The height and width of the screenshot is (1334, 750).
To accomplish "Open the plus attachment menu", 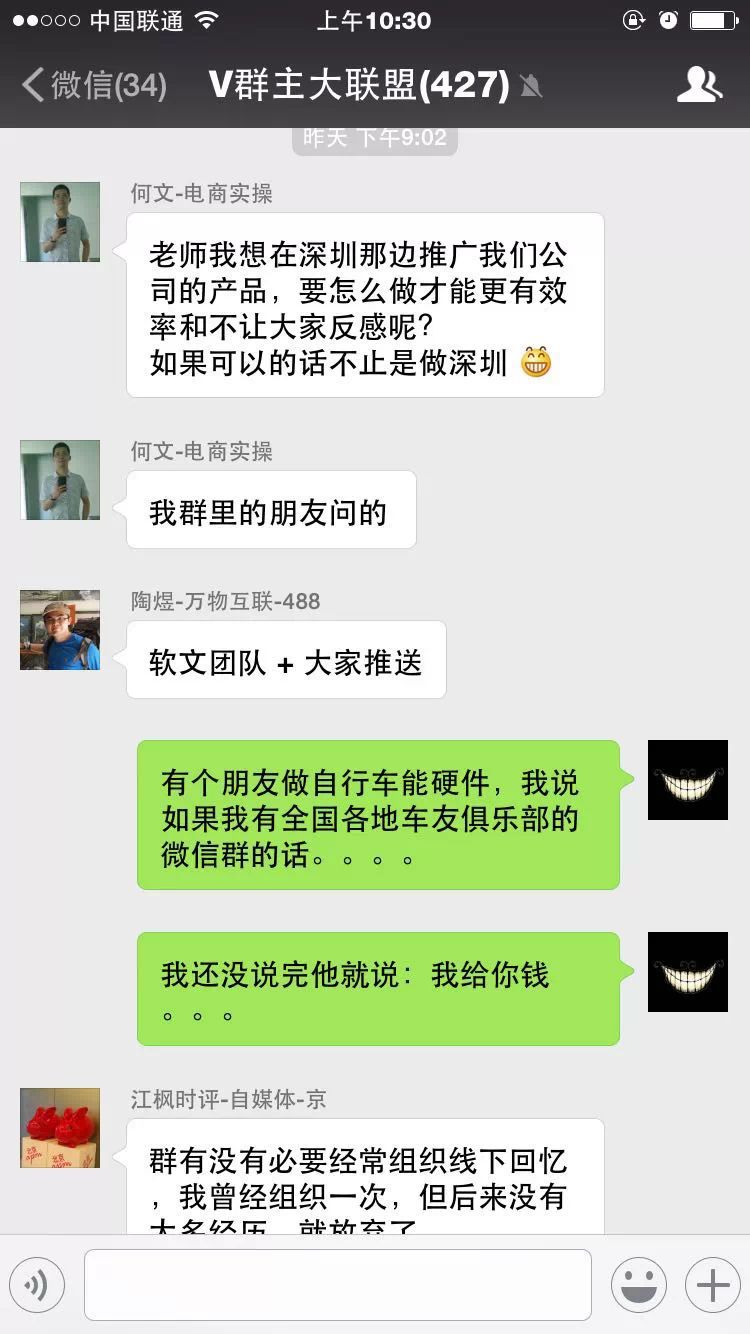I will tap(712, 1285).
